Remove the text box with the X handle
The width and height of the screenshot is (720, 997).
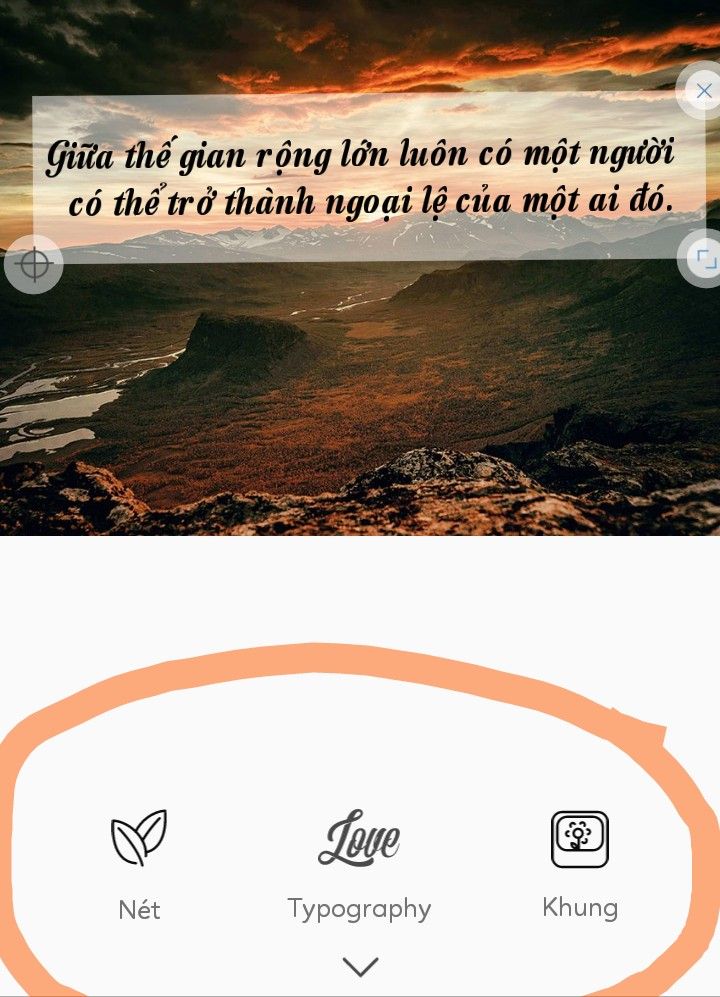point(703,91)
